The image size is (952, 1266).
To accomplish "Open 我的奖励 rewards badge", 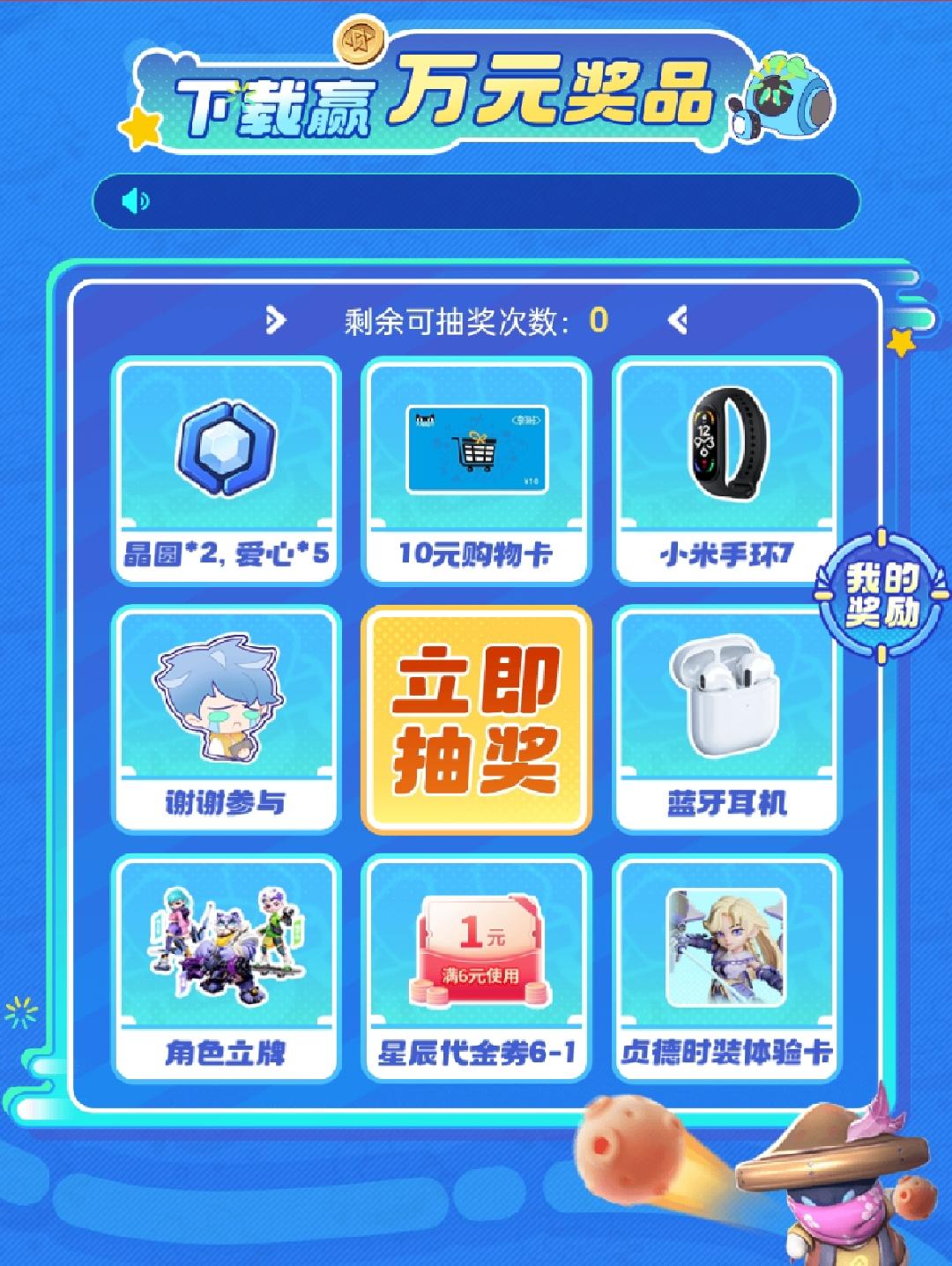I will [881, 595].
